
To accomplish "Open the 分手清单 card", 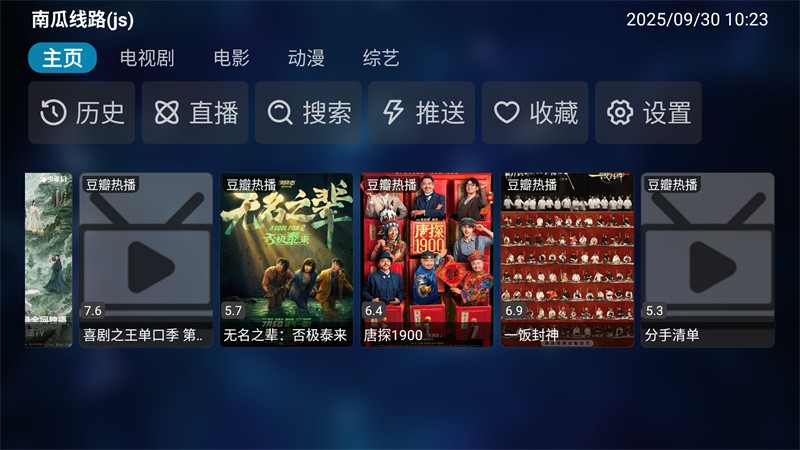I will coord(707,260).
